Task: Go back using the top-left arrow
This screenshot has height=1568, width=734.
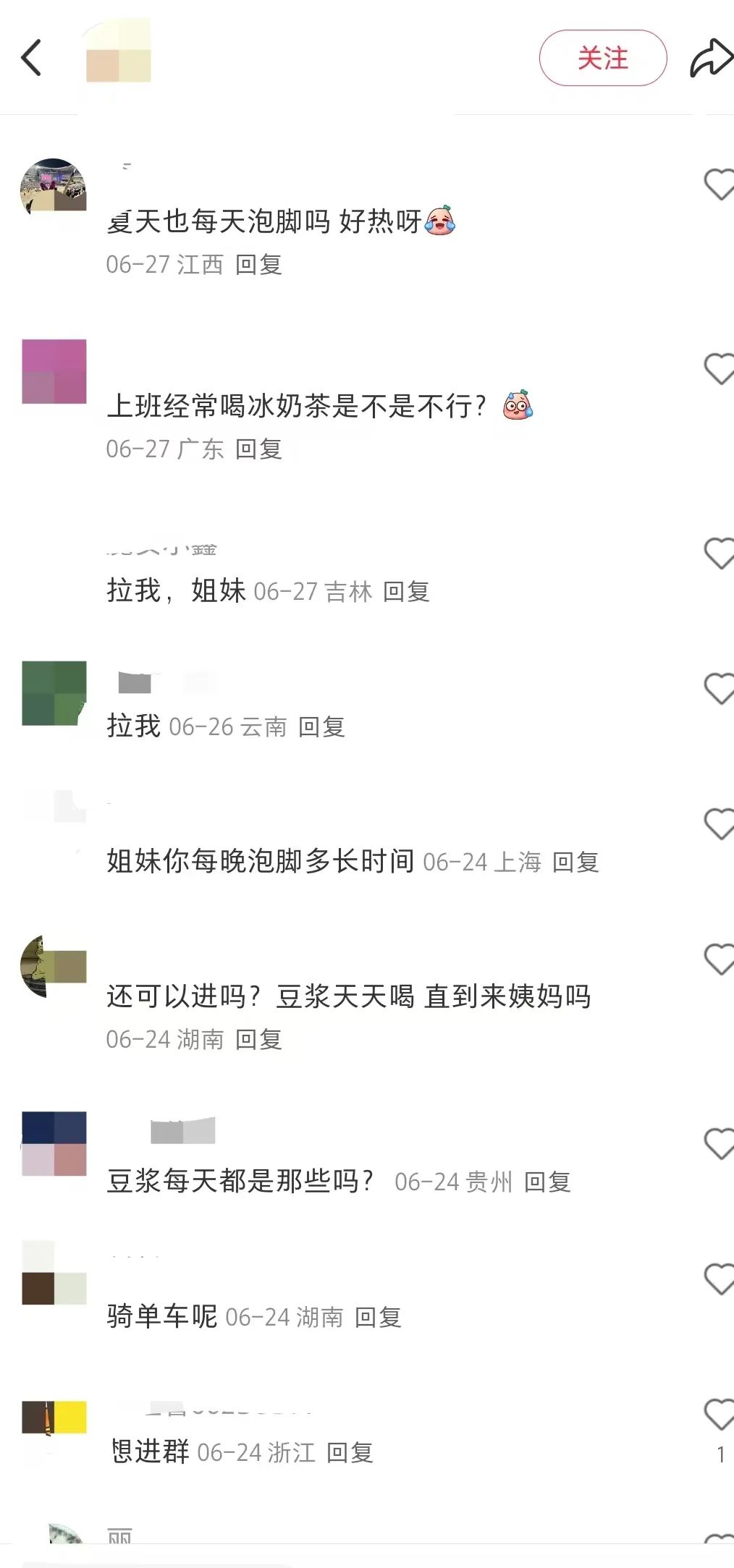Action: click(x=30, y=58)
